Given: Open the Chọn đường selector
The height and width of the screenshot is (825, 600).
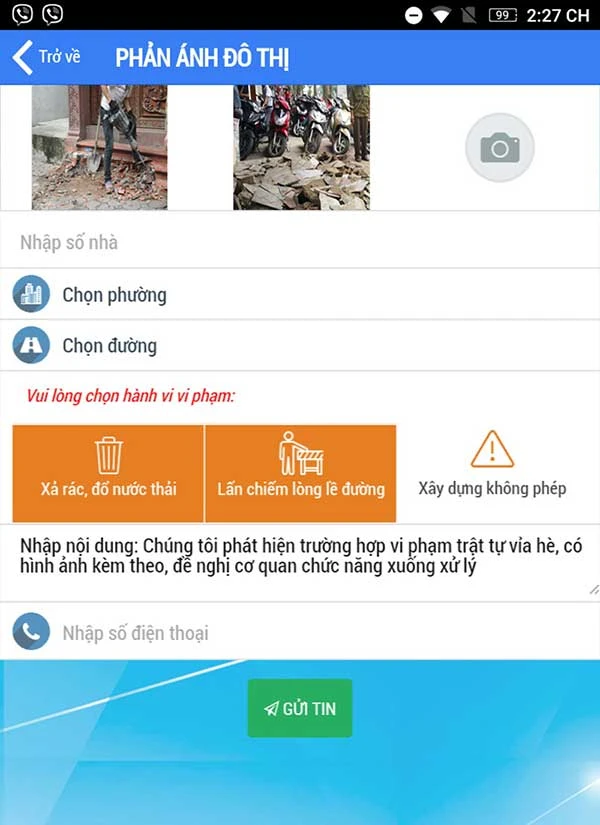Looking at the screenshot, I should tap(300, 346).
